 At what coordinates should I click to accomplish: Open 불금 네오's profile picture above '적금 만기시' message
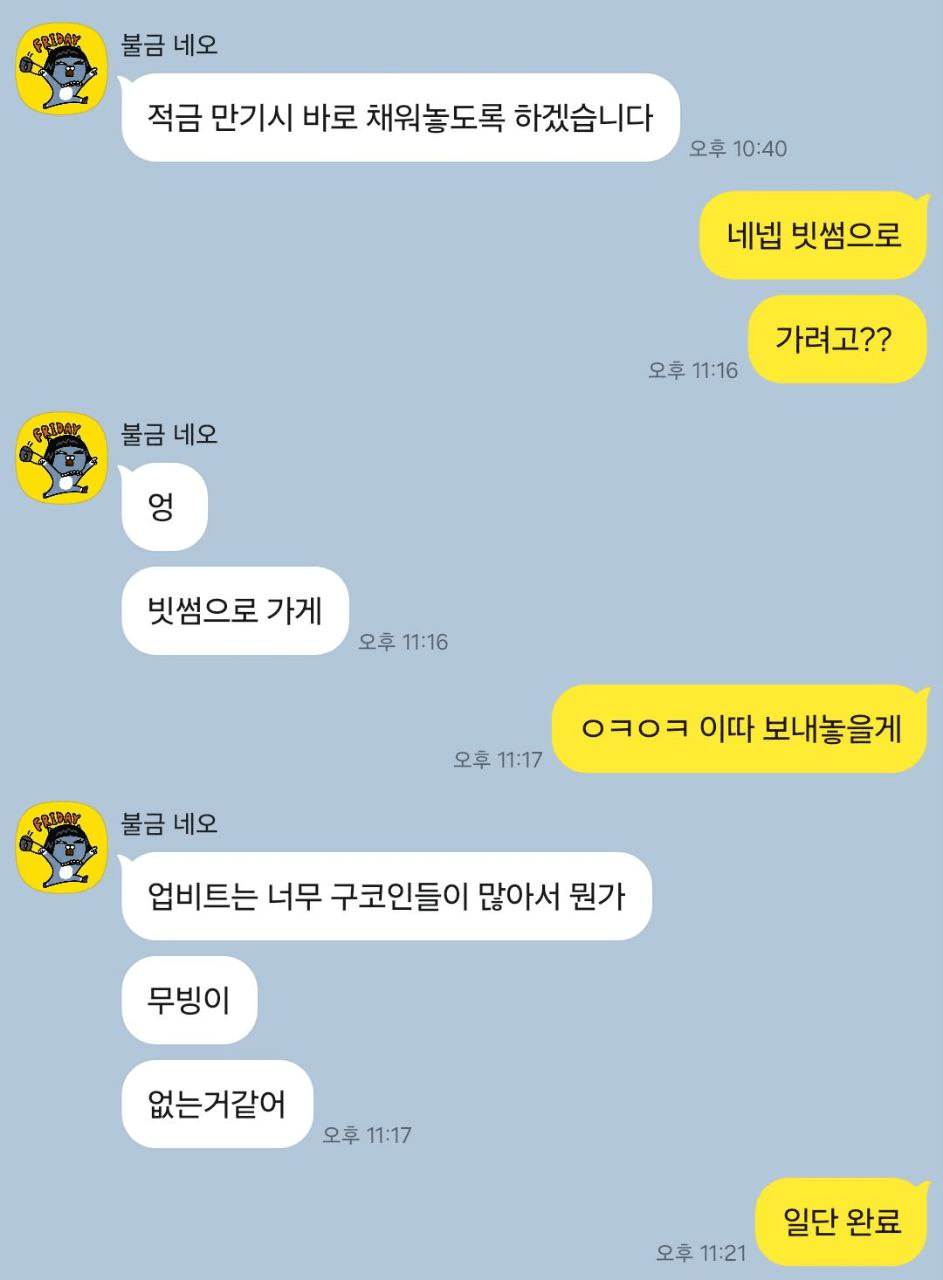click(x=62, y=69)
